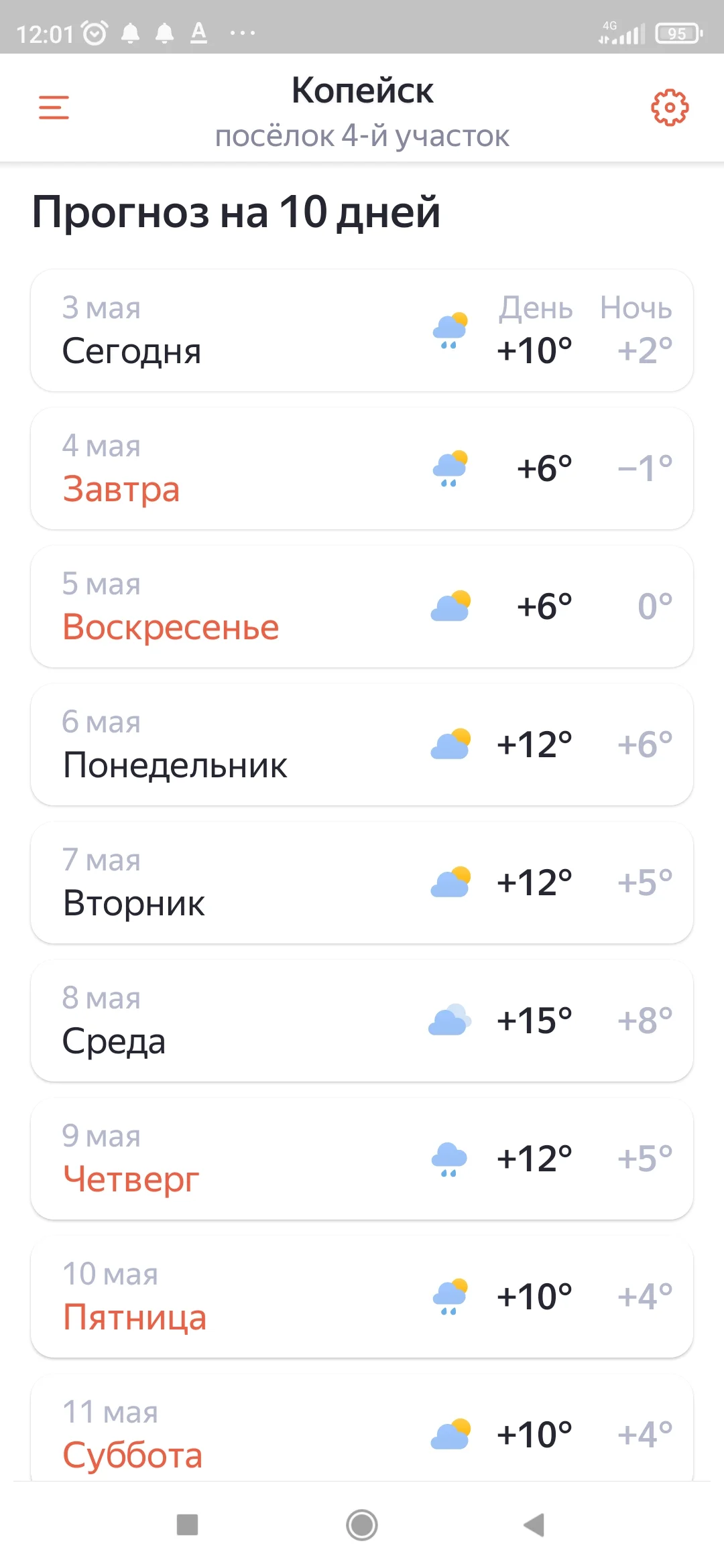This screenshot has height=1568, width=724.
Task: Return to the home screen
Action: tap(362, 1524)
